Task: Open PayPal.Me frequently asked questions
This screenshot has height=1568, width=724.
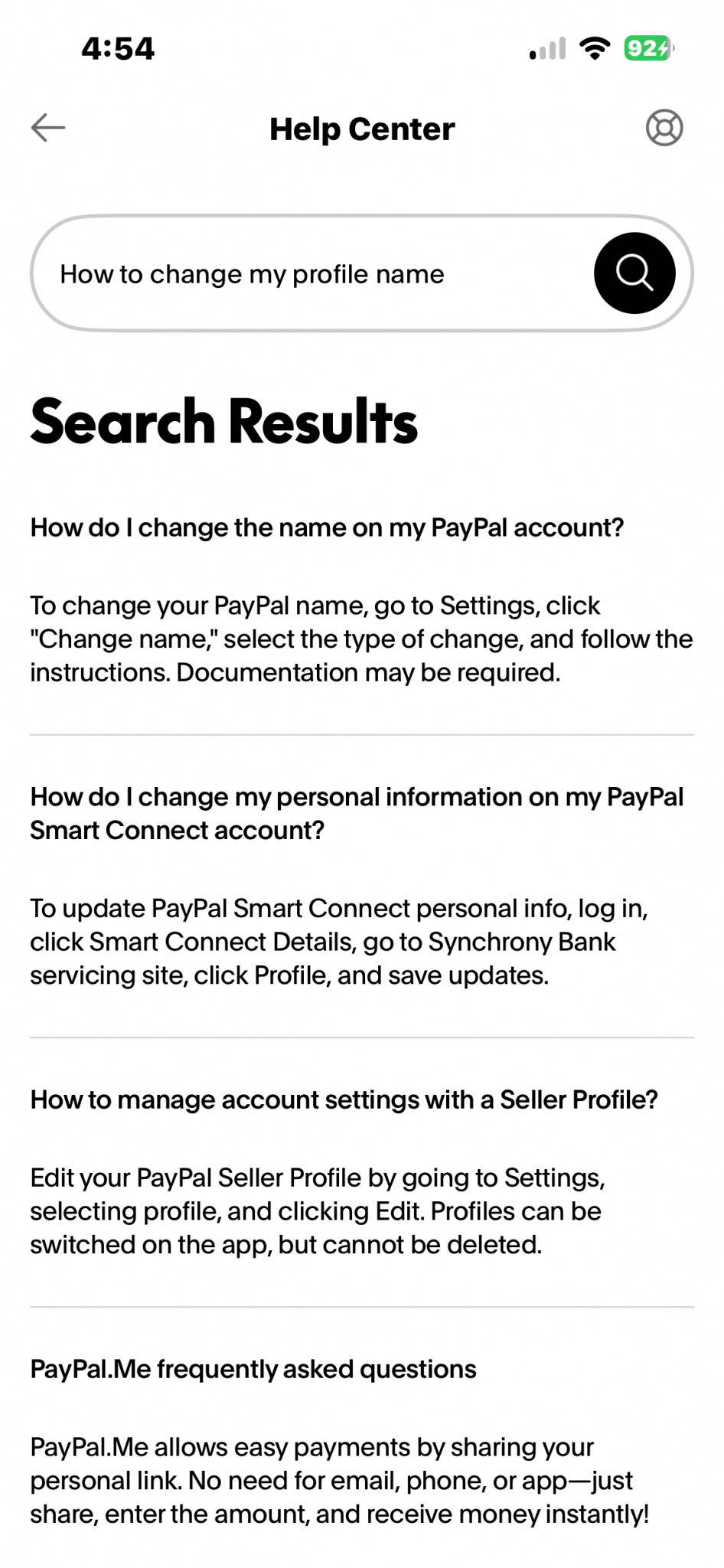Action: tap(253, 1369)
